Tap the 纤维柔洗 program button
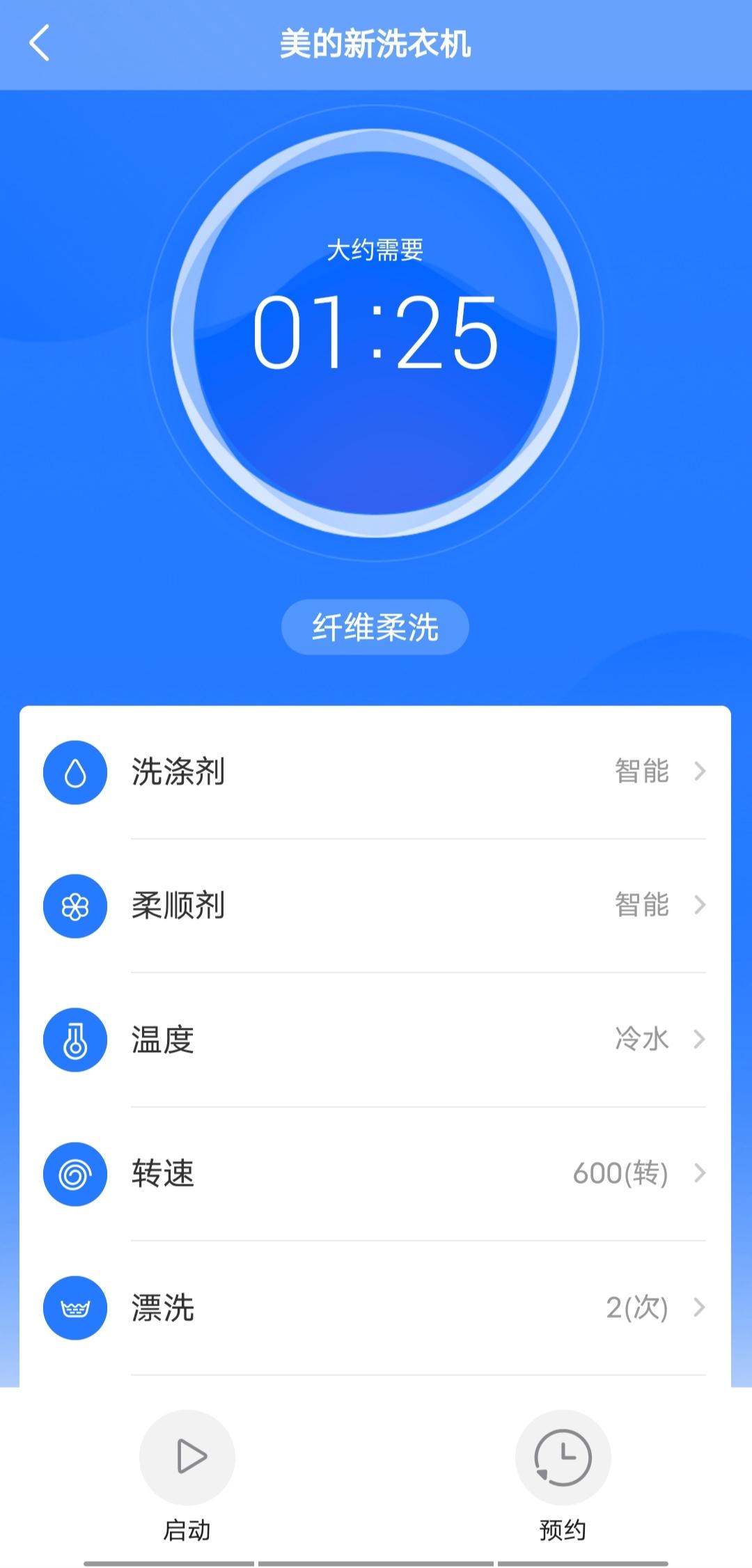 375,627
